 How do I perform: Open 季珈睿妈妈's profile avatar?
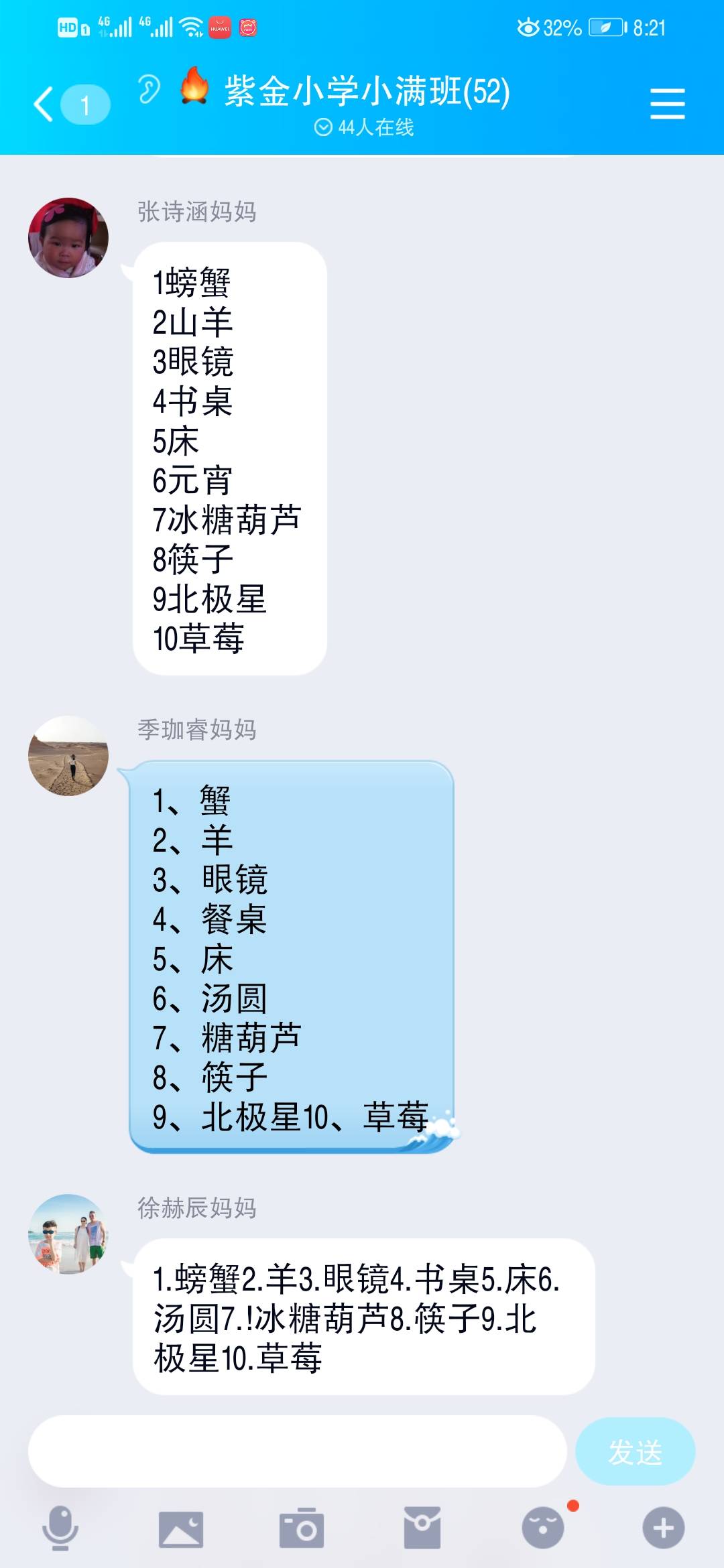click(68, 756)
